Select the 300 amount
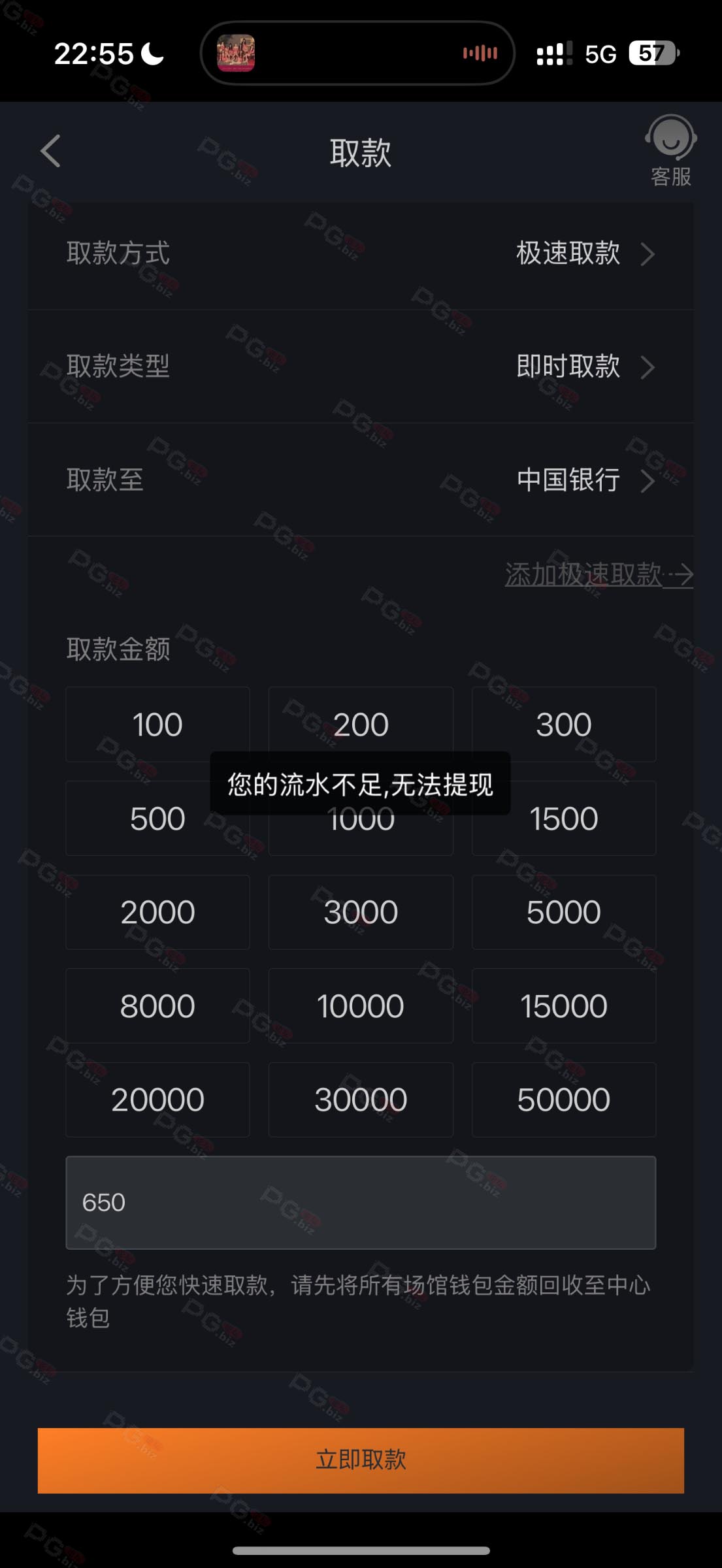 (x=564, y=725)
